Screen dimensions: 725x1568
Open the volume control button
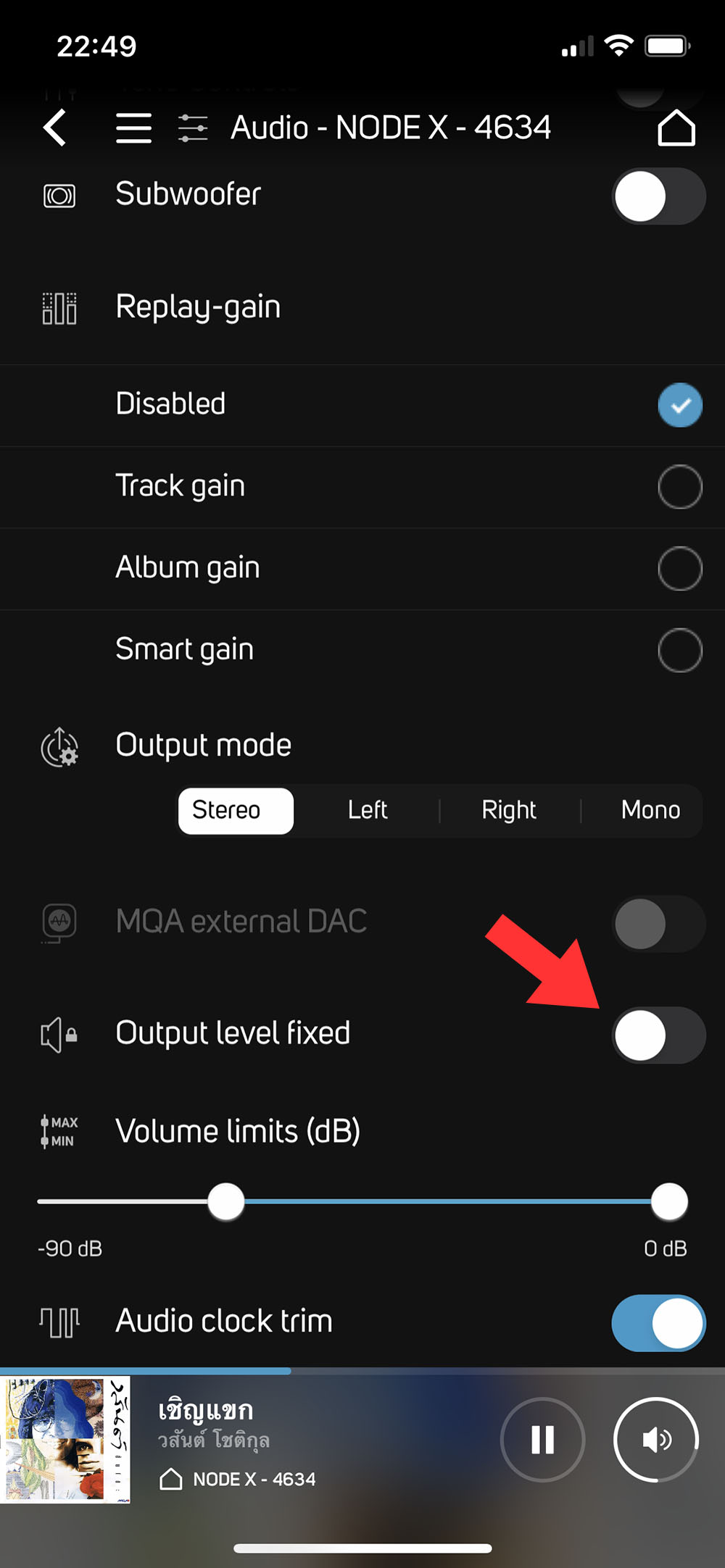[656, 1440]
